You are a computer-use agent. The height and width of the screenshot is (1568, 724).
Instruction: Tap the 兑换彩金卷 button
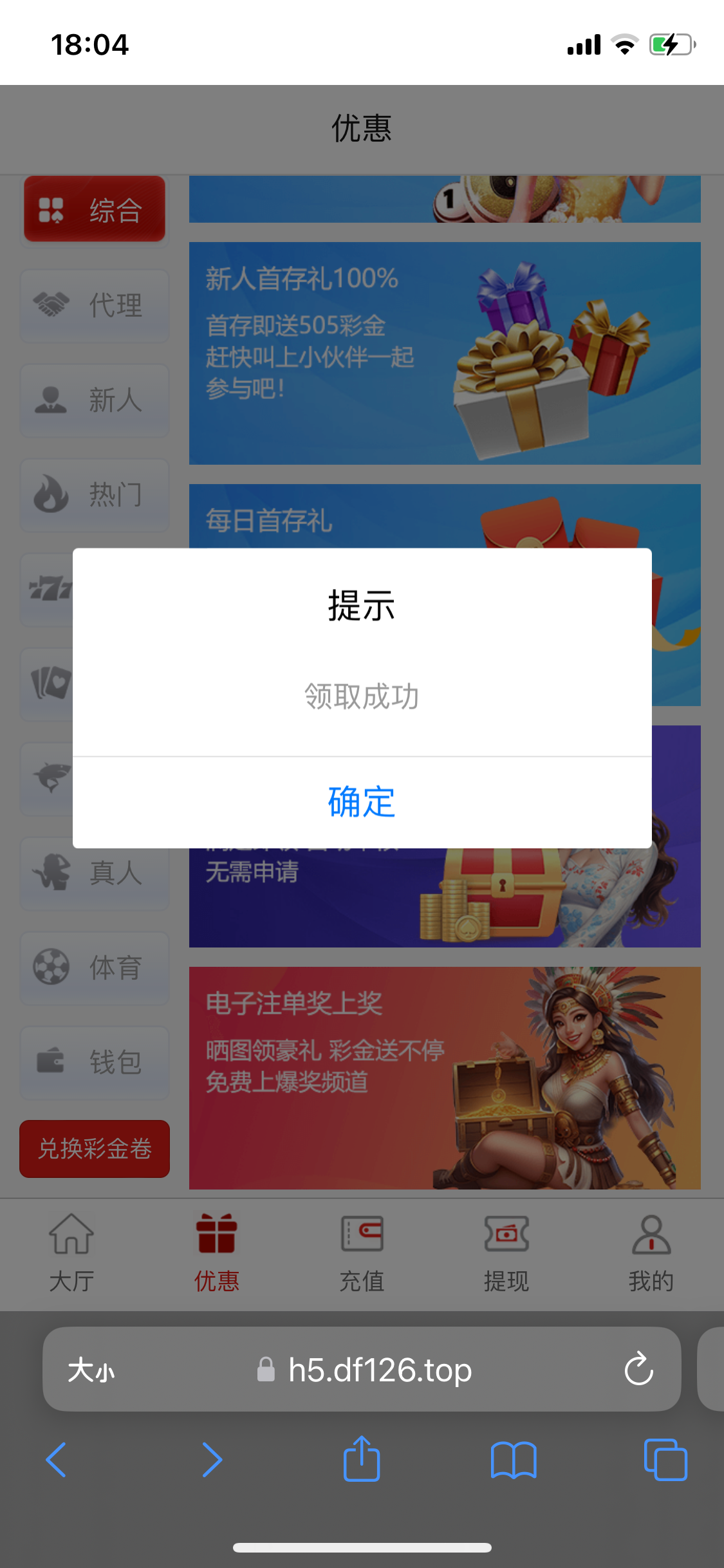(x=95, y=1148)
